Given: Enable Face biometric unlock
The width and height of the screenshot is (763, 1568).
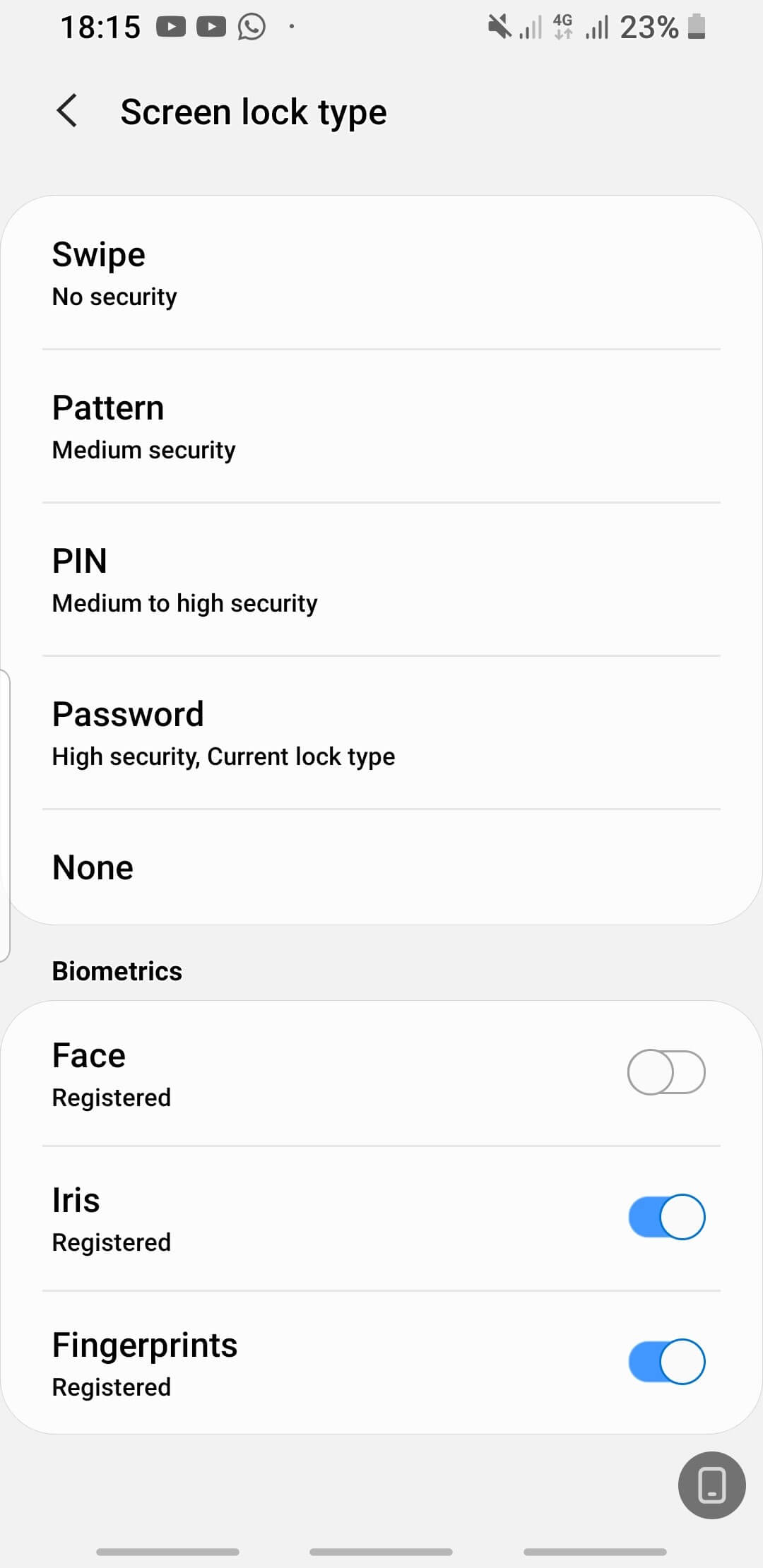Looking at the screenshot, I should pyautogui.click(x=666, y=1072).
